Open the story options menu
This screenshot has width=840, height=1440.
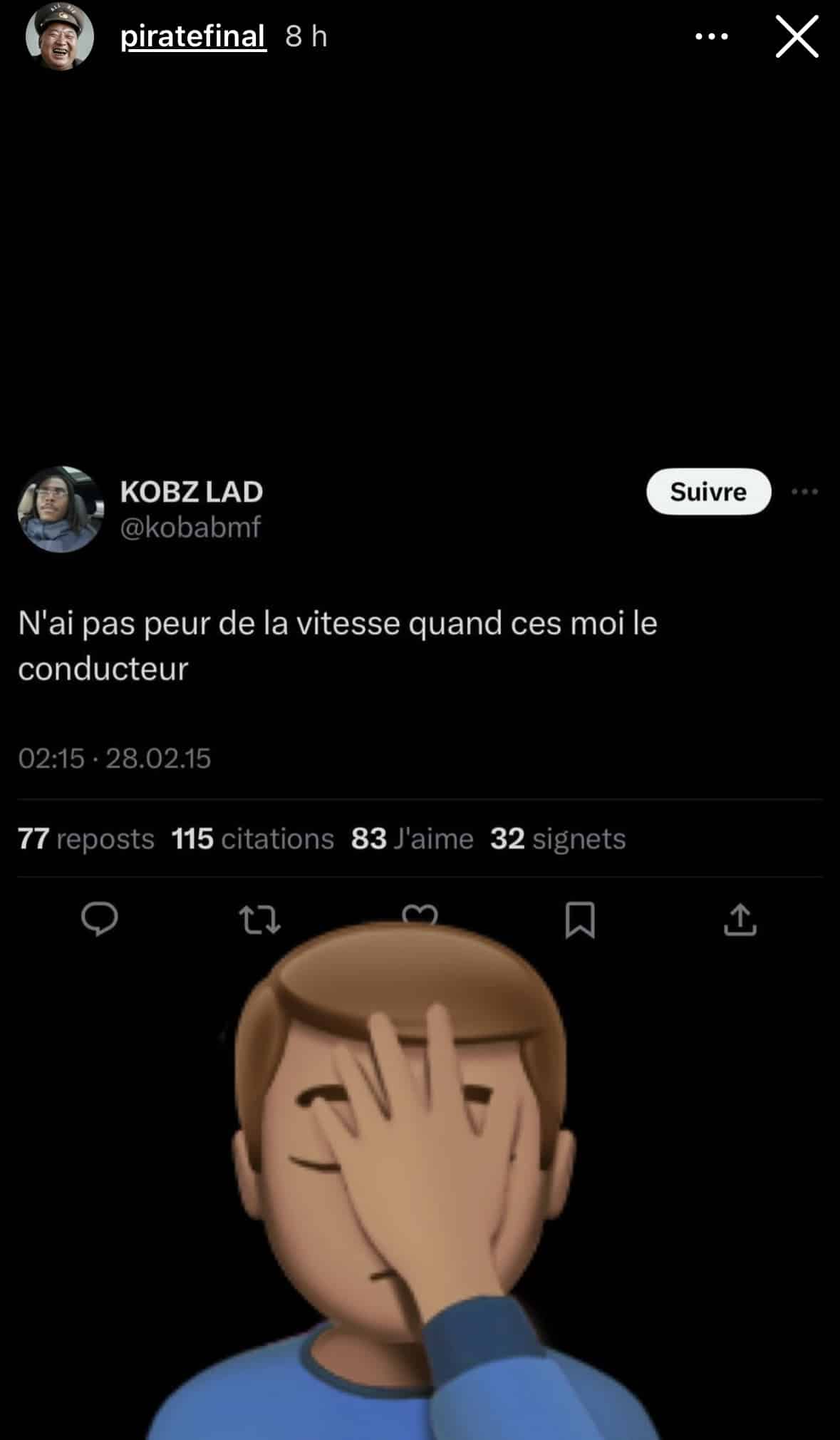click(x=711, y=37)
